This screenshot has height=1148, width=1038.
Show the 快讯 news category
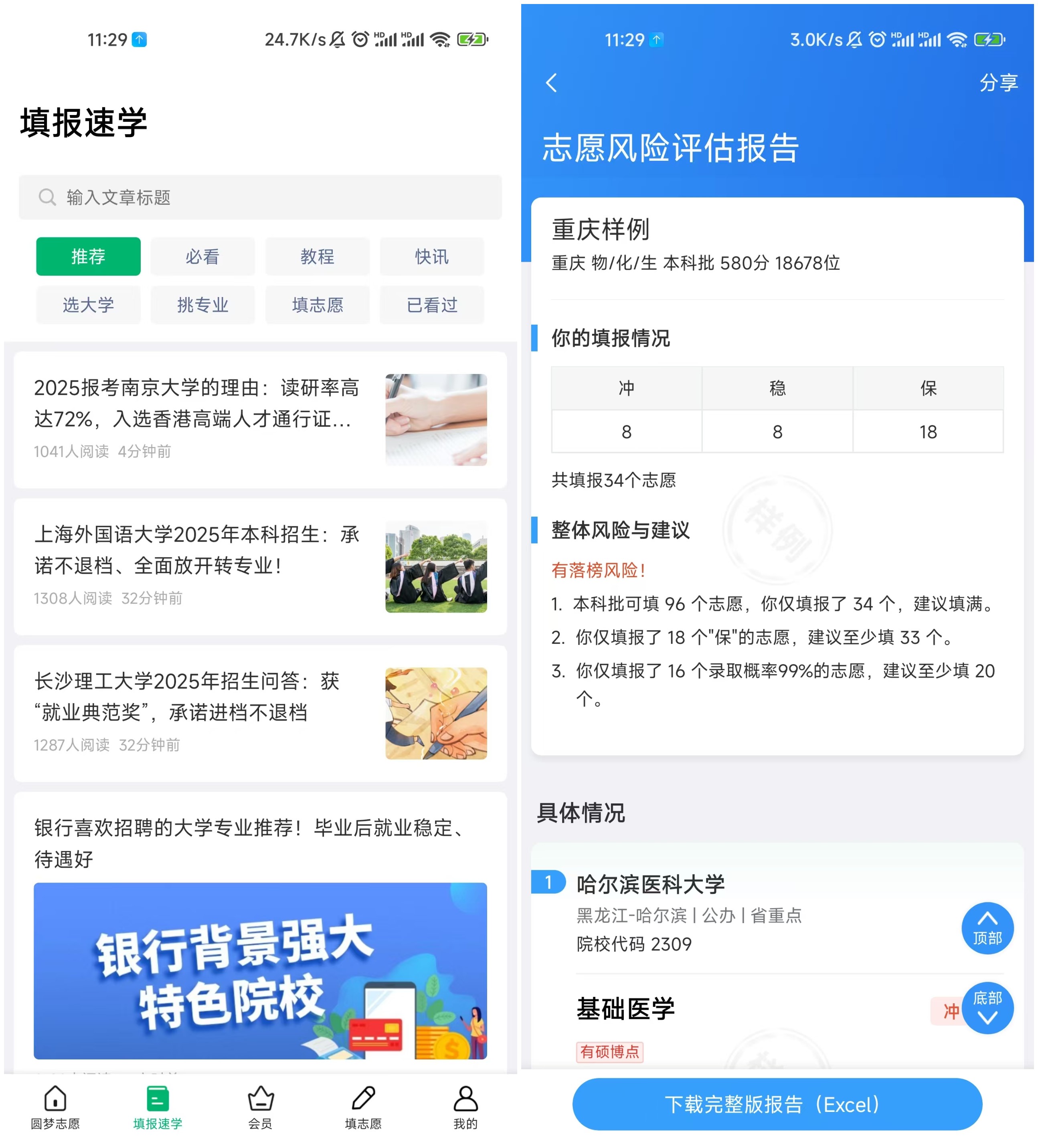pos(431,256)
